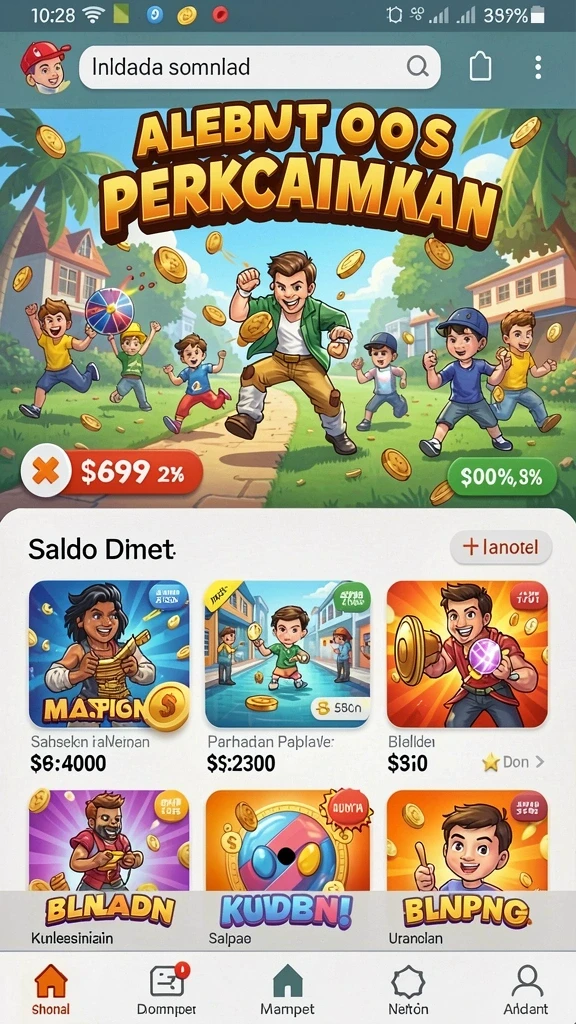Screen dimensions: 576x1024
Task: Open the BLNADN Kunlesiniain game card
Action: [x=109, y=867]
